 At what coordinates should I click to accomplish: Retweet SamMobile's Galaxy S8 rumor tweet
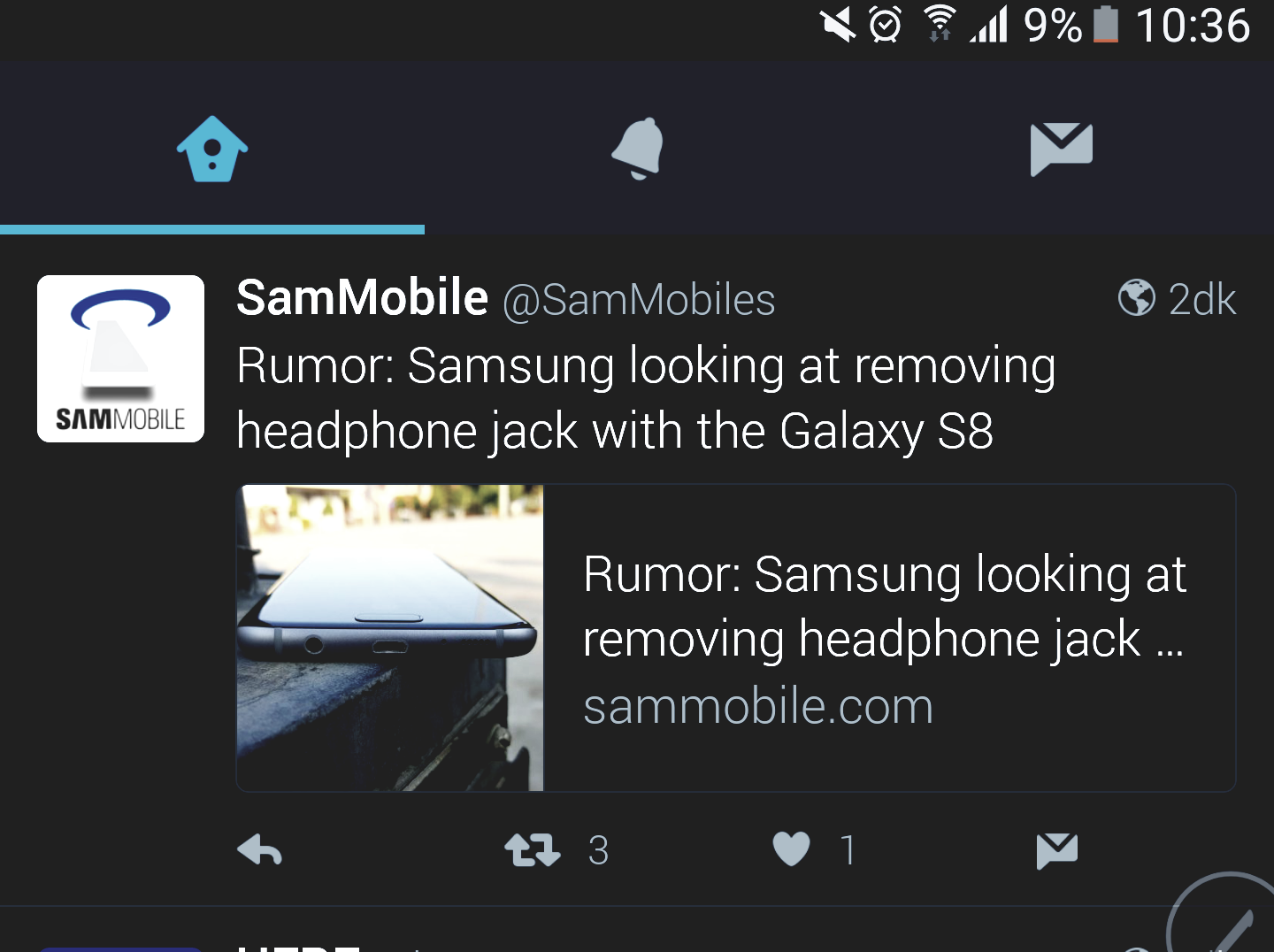click(x=532, y=850)
